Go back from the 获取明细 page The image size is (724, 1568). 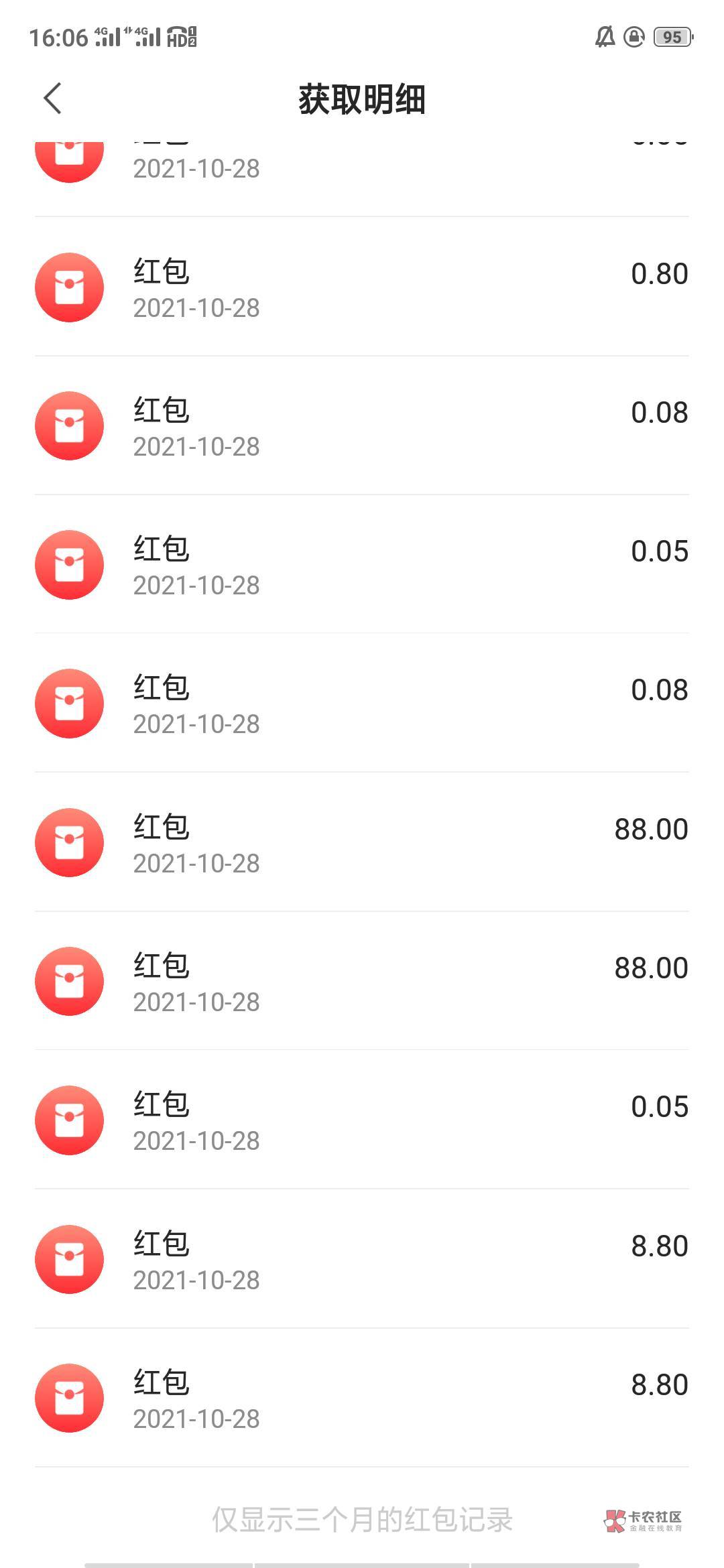coord(53,99)
